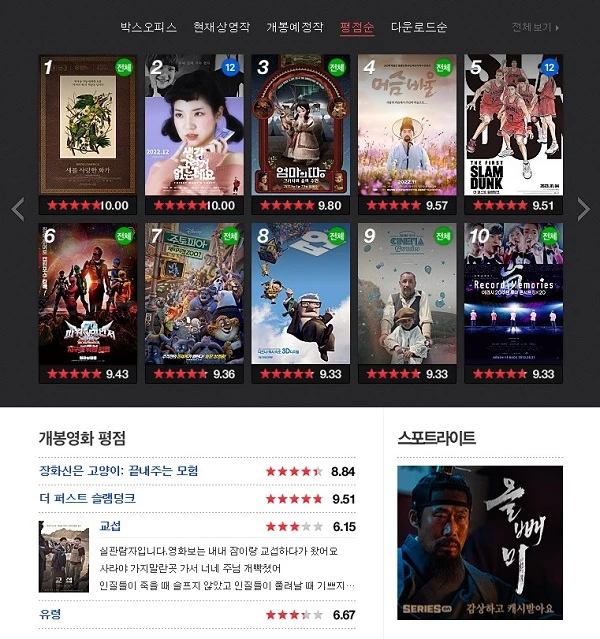
Task: Switch to the 다운로드순 tab
Action: (x=419, y=27)
